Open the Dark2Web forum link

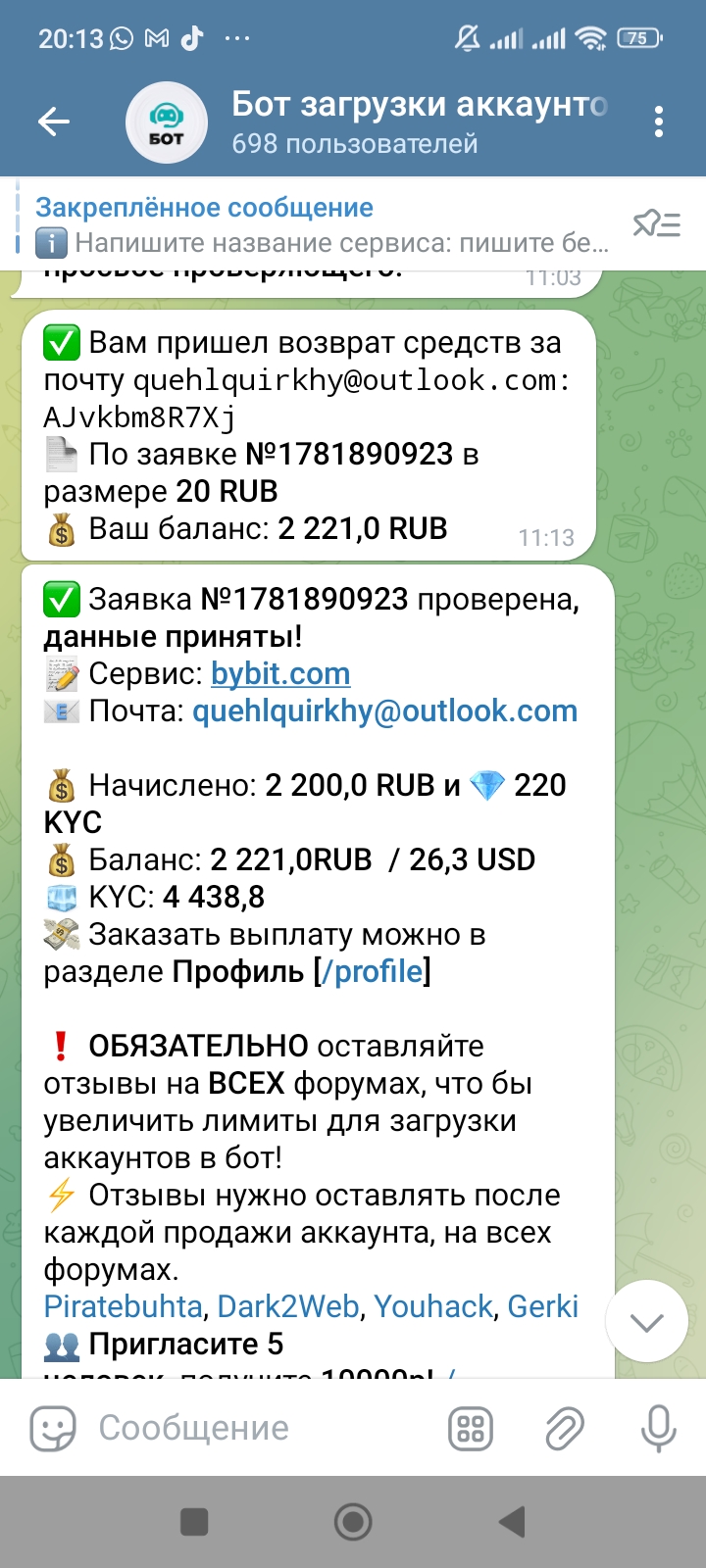(287, 1306)
